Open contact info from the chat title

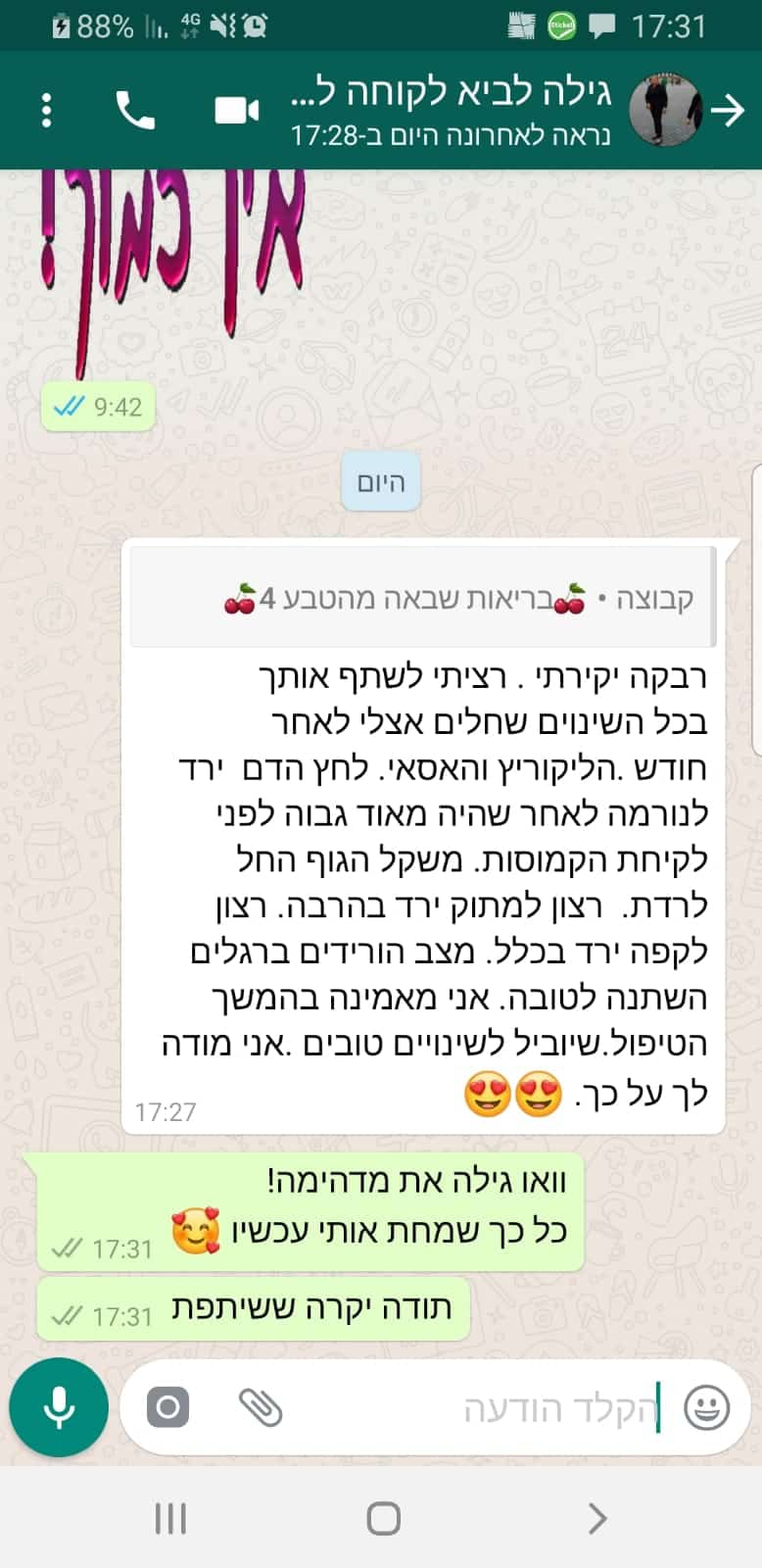pos(451,108)
